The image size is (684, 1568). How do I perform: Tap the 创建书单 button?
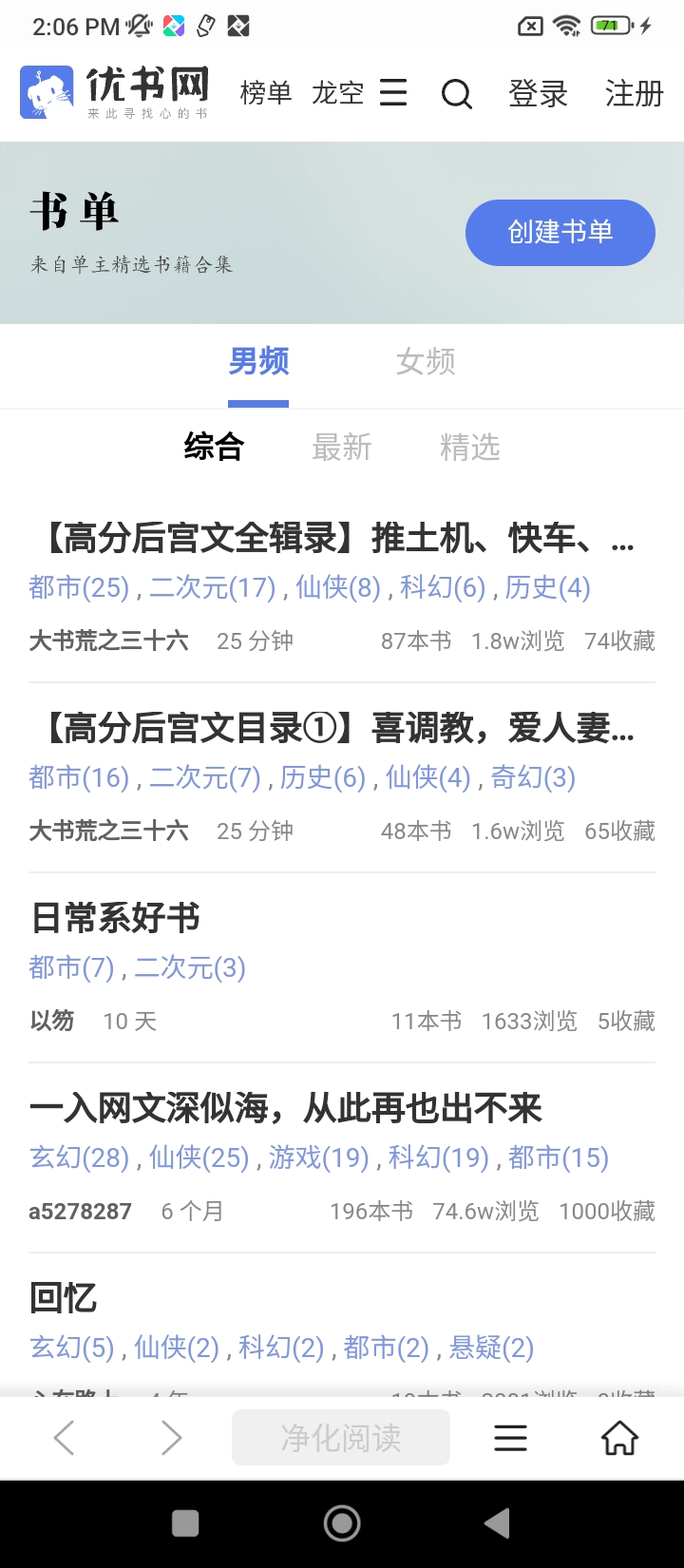point(560,232)
